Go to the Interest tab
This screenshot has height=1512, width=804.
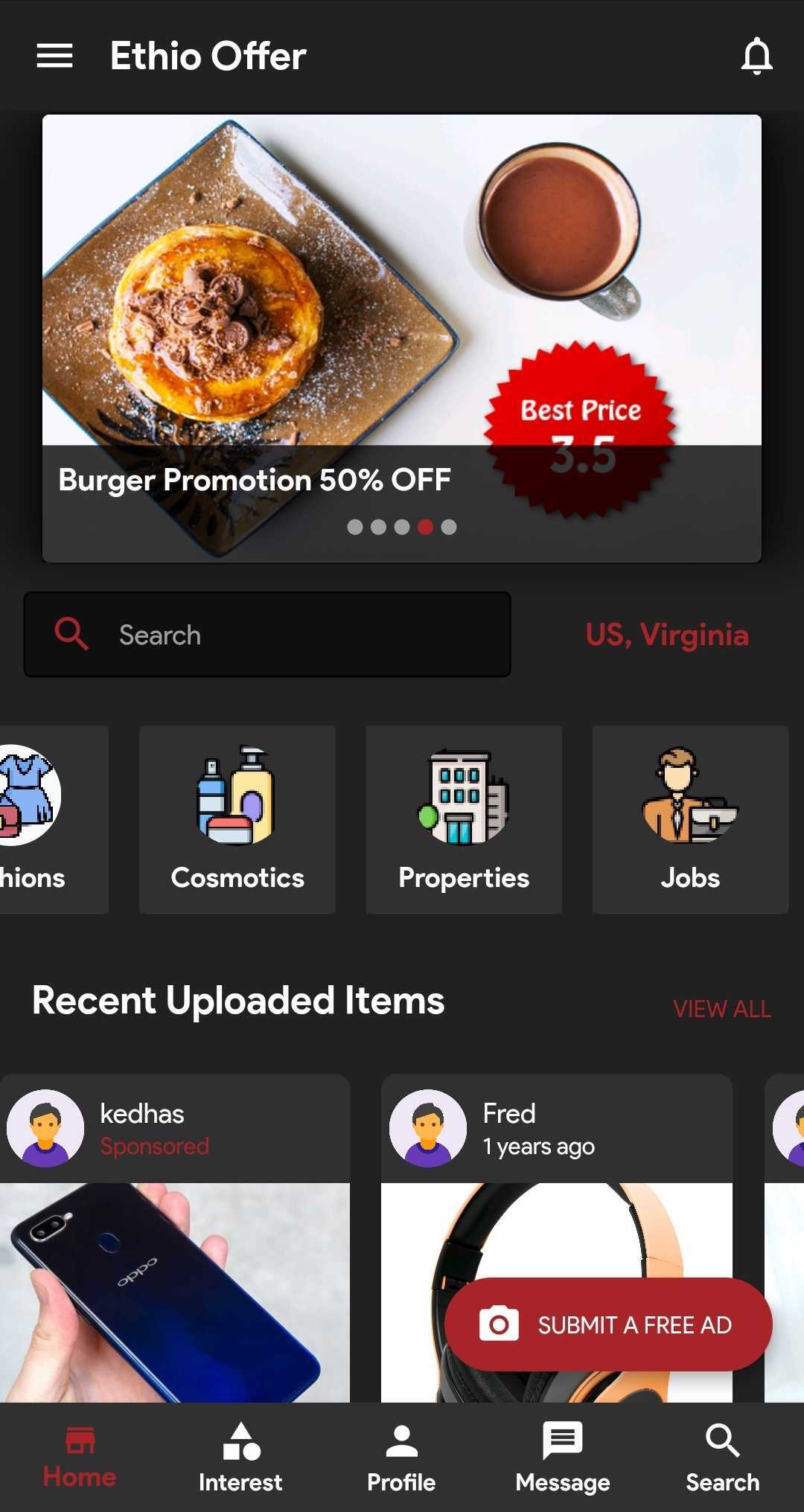tap(240, 1457)
